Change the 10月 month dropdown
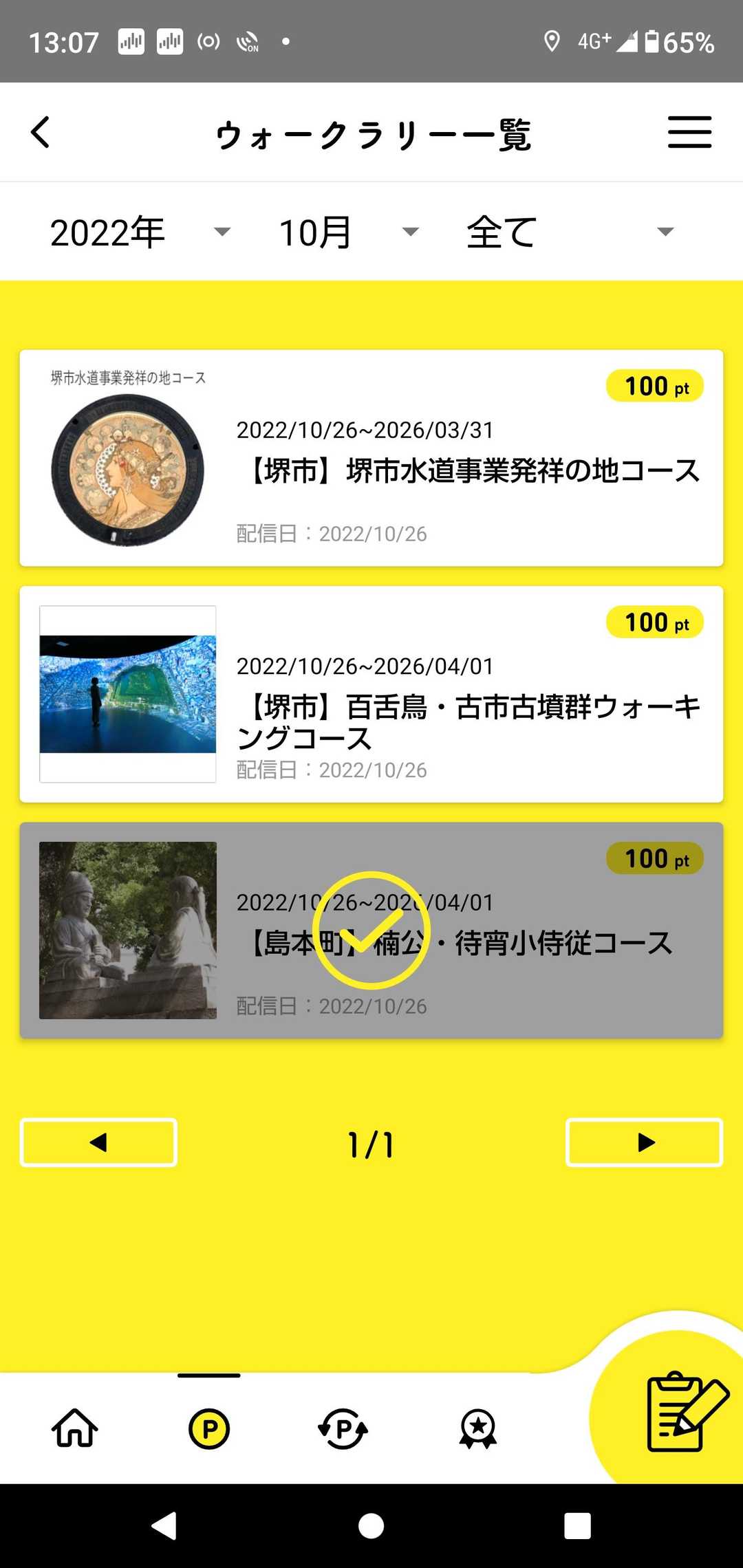The image size is (743, 1568). point(349,232)
